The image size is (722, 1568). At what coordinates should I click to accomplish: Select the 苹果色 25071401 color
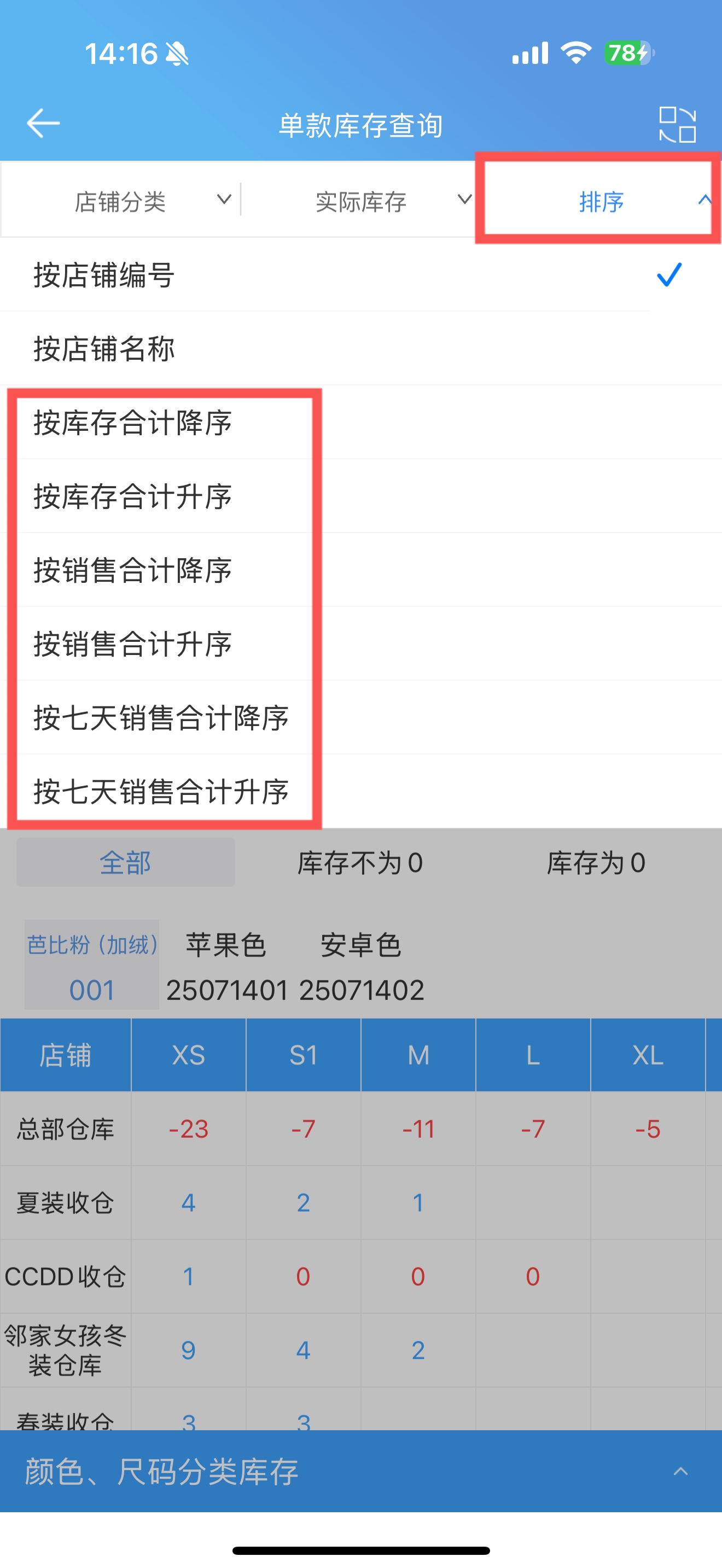(x=226, y=967)
